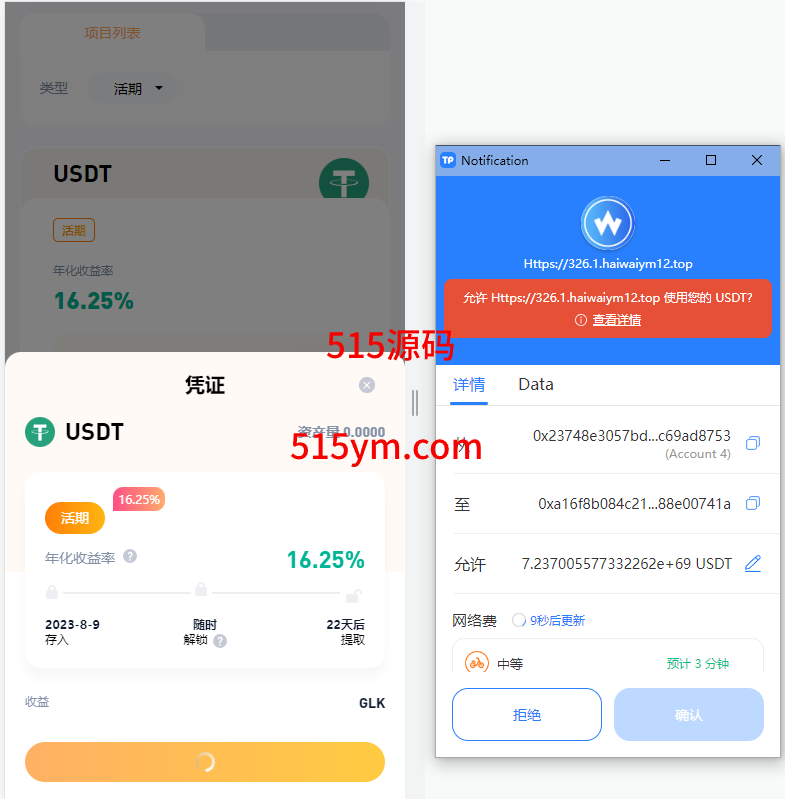Viewport: 785px width, 799px height.
Task: Edit the allowed USDT amount
Action: (x=753, y=564)
